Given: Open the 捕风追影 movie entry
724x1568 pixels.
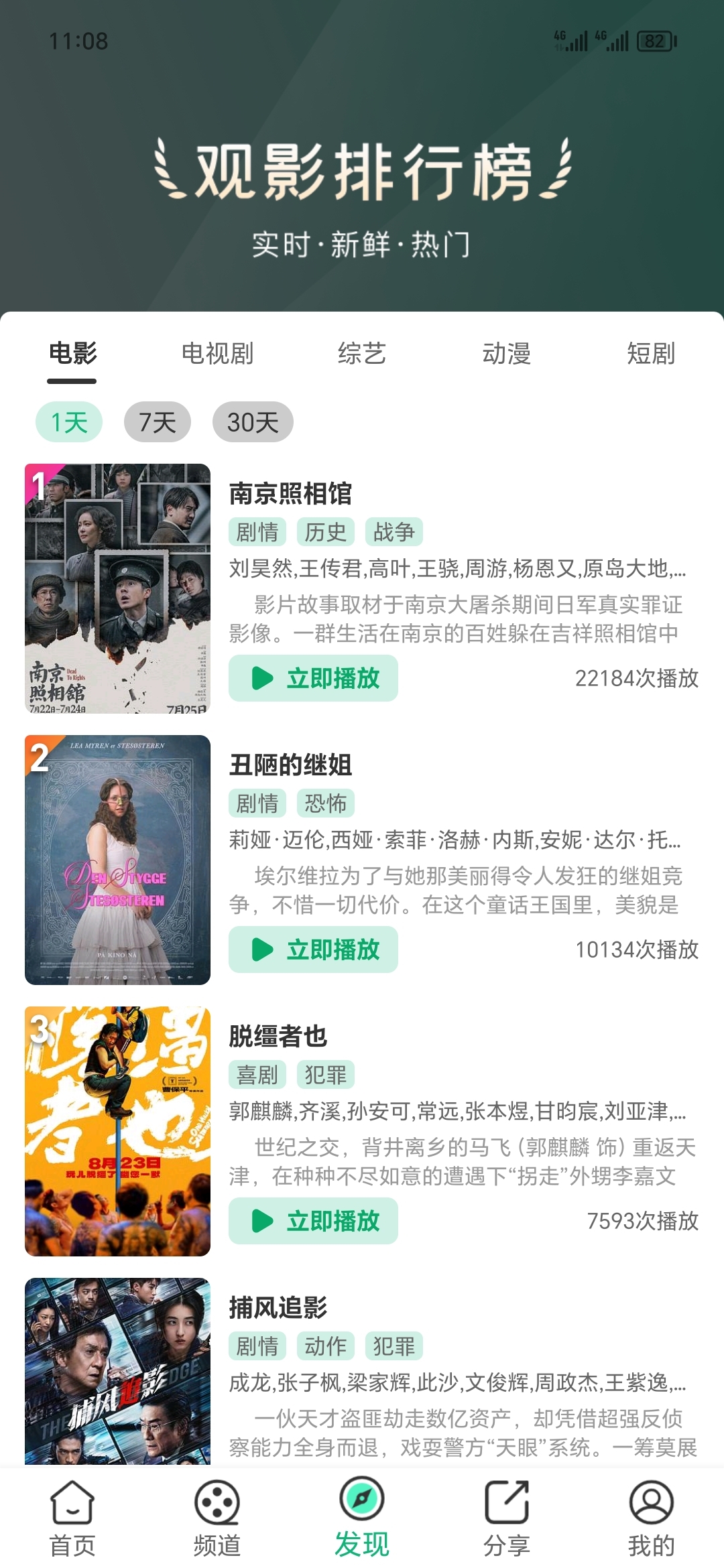Looking at the screenshot, I should coord(278,1307).
